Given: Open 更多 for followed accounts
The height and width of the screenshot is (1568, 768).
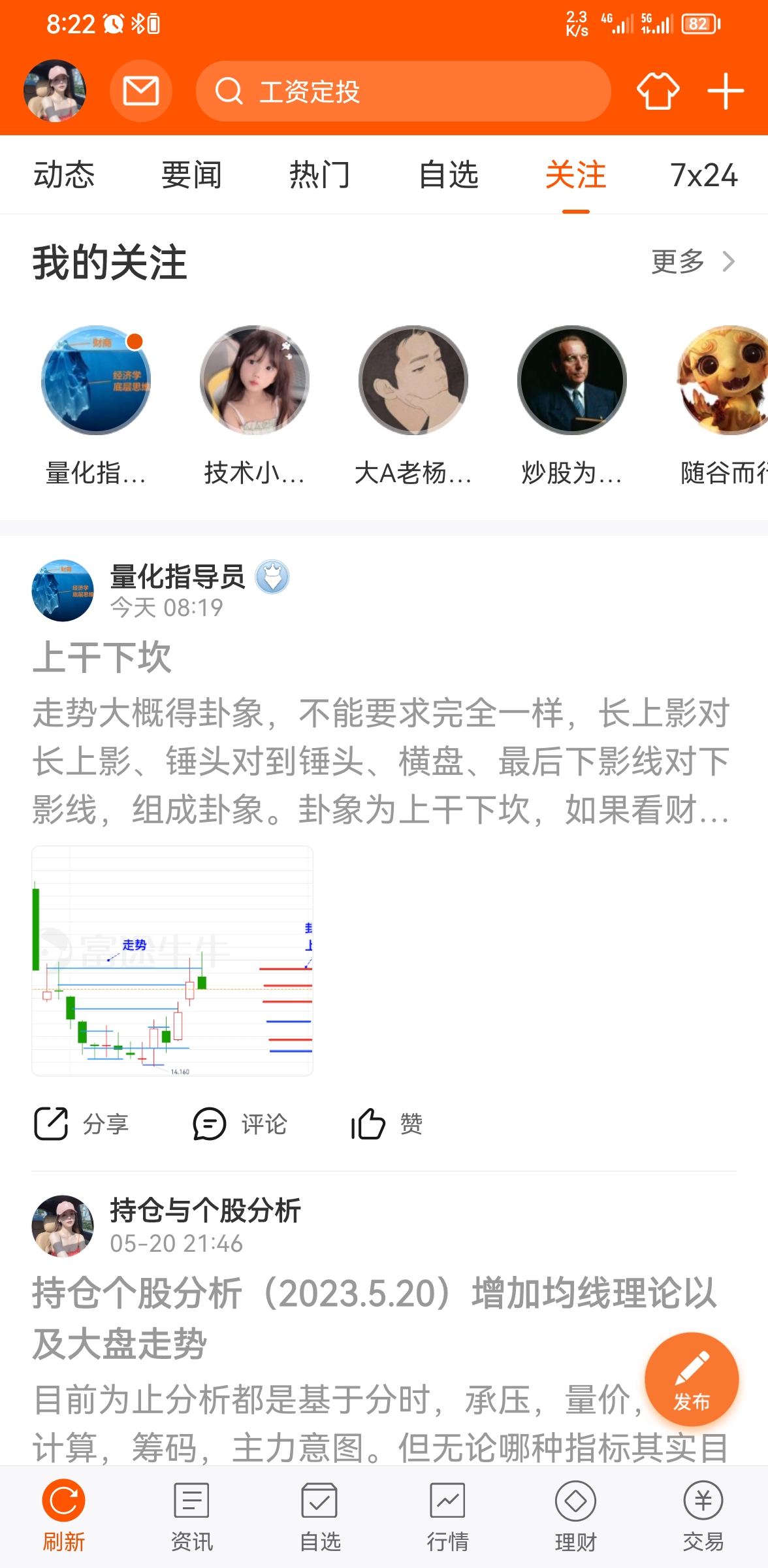Looking at the screenshot, I should (693, 261).
